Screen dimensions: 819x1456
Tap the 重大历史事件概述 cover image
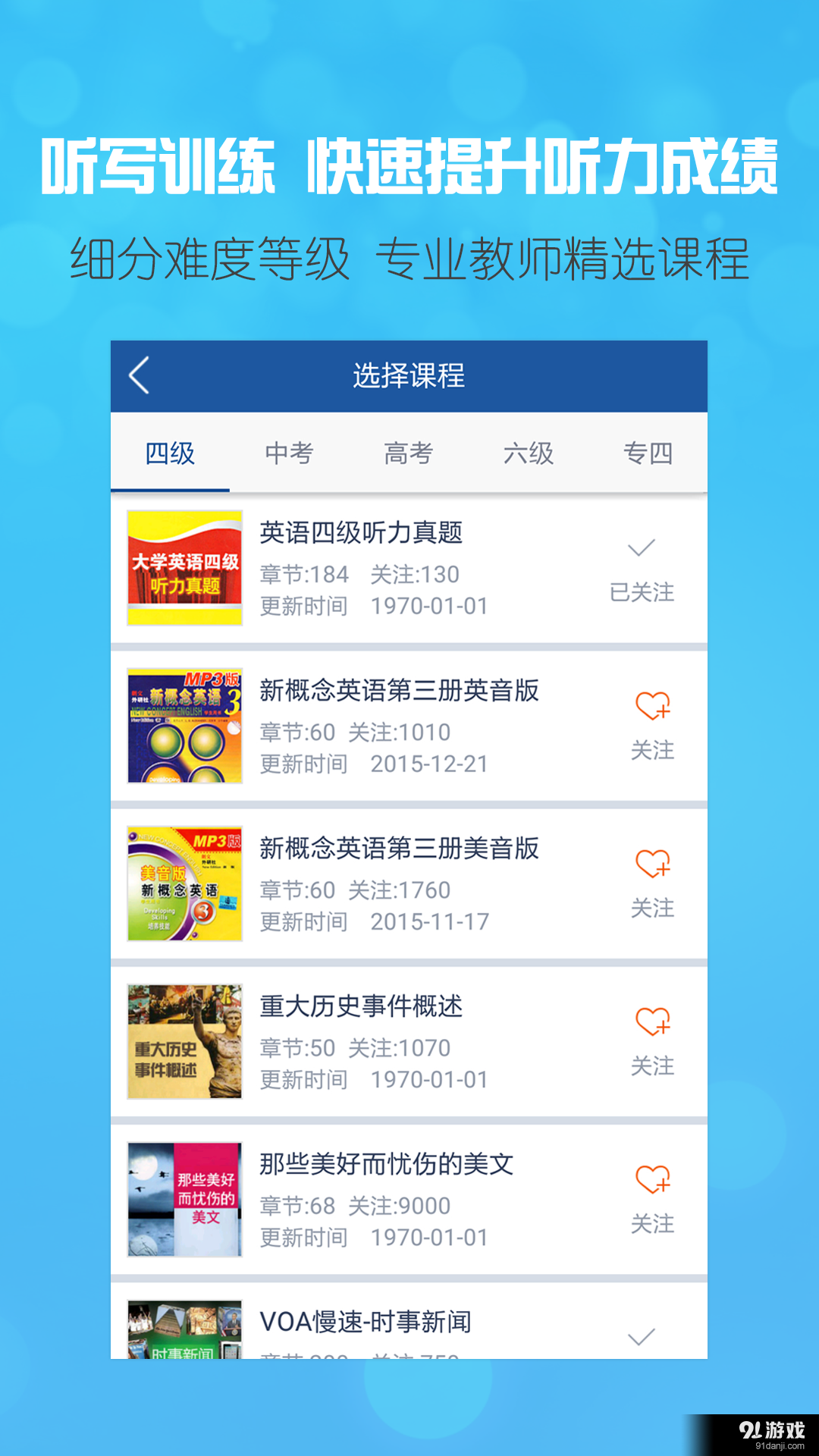184,1040
